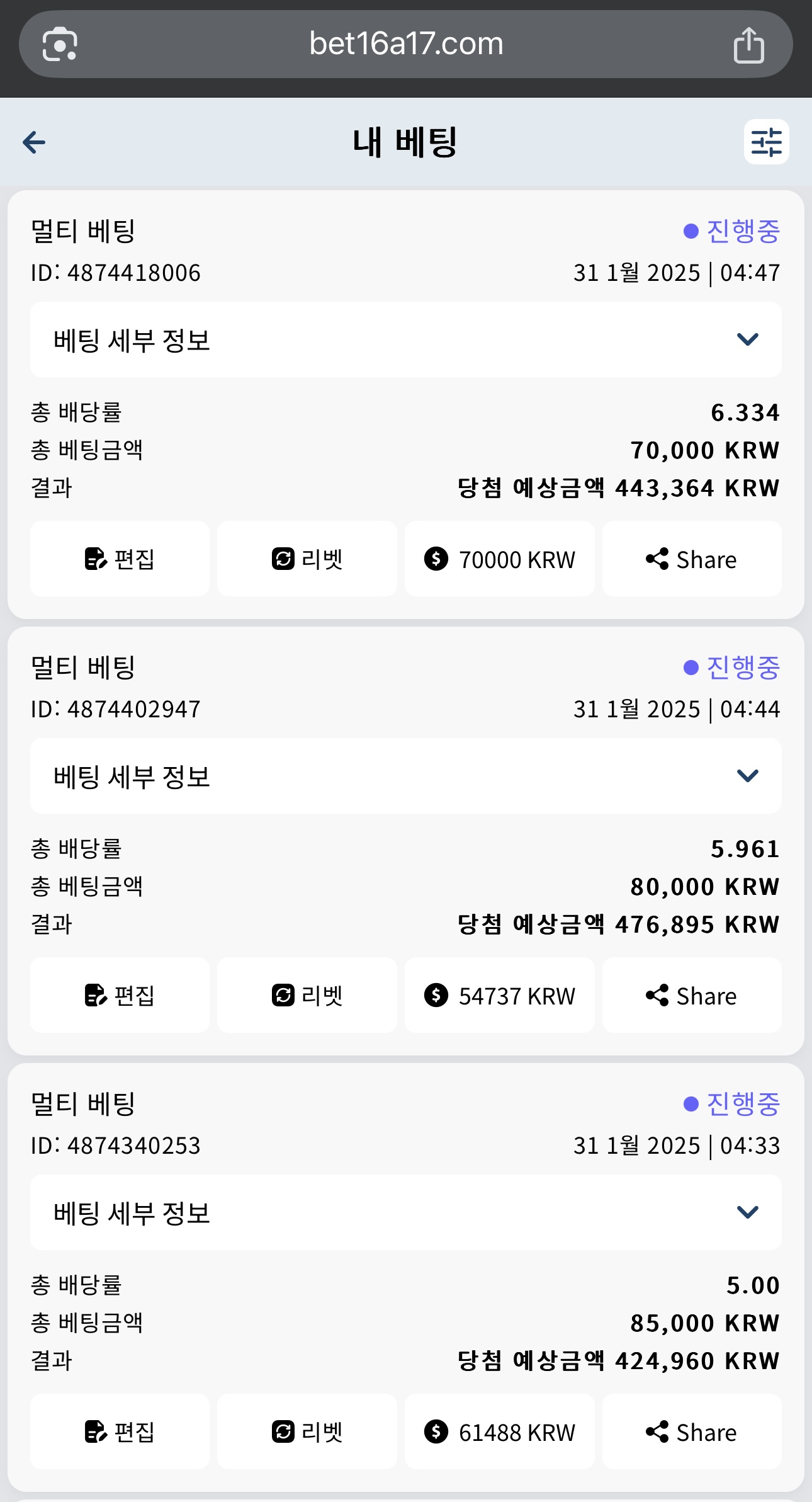This screenshot has width=812, height=1502.
Task: Edit the bet with ID 4874402947
Action: [120, 995]
